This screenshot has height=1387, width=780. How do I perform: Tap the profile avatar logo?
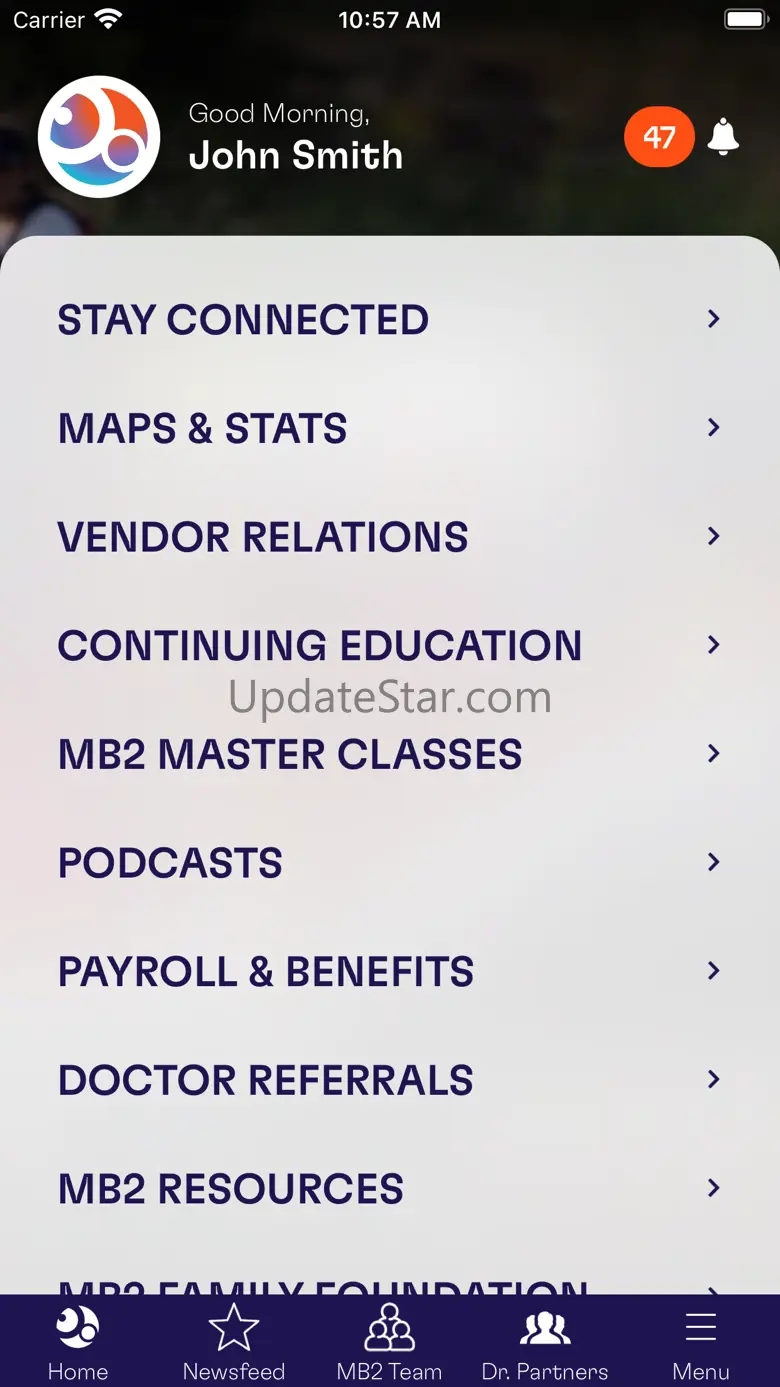(99, 137)
